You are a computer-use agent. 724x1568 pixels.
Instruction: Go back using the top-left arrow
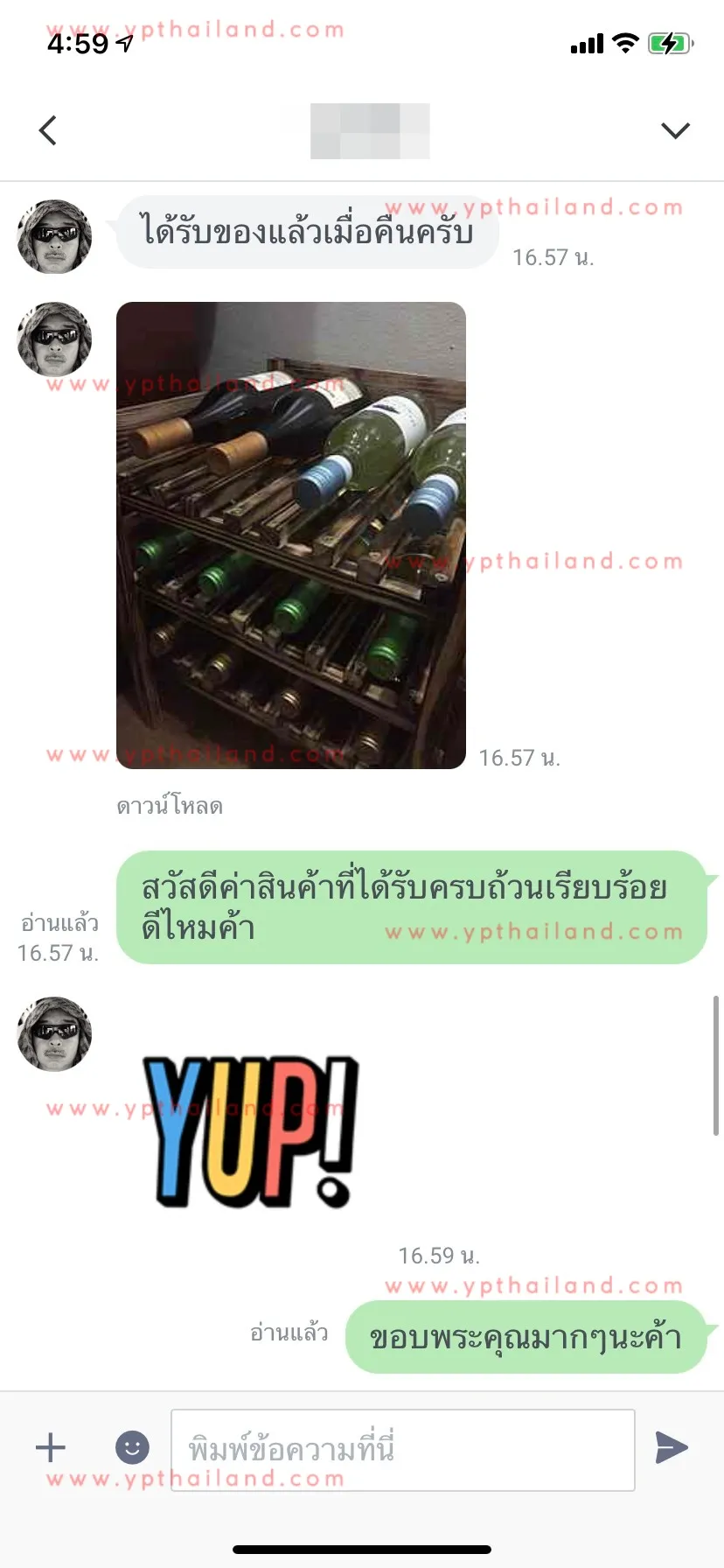48,130
